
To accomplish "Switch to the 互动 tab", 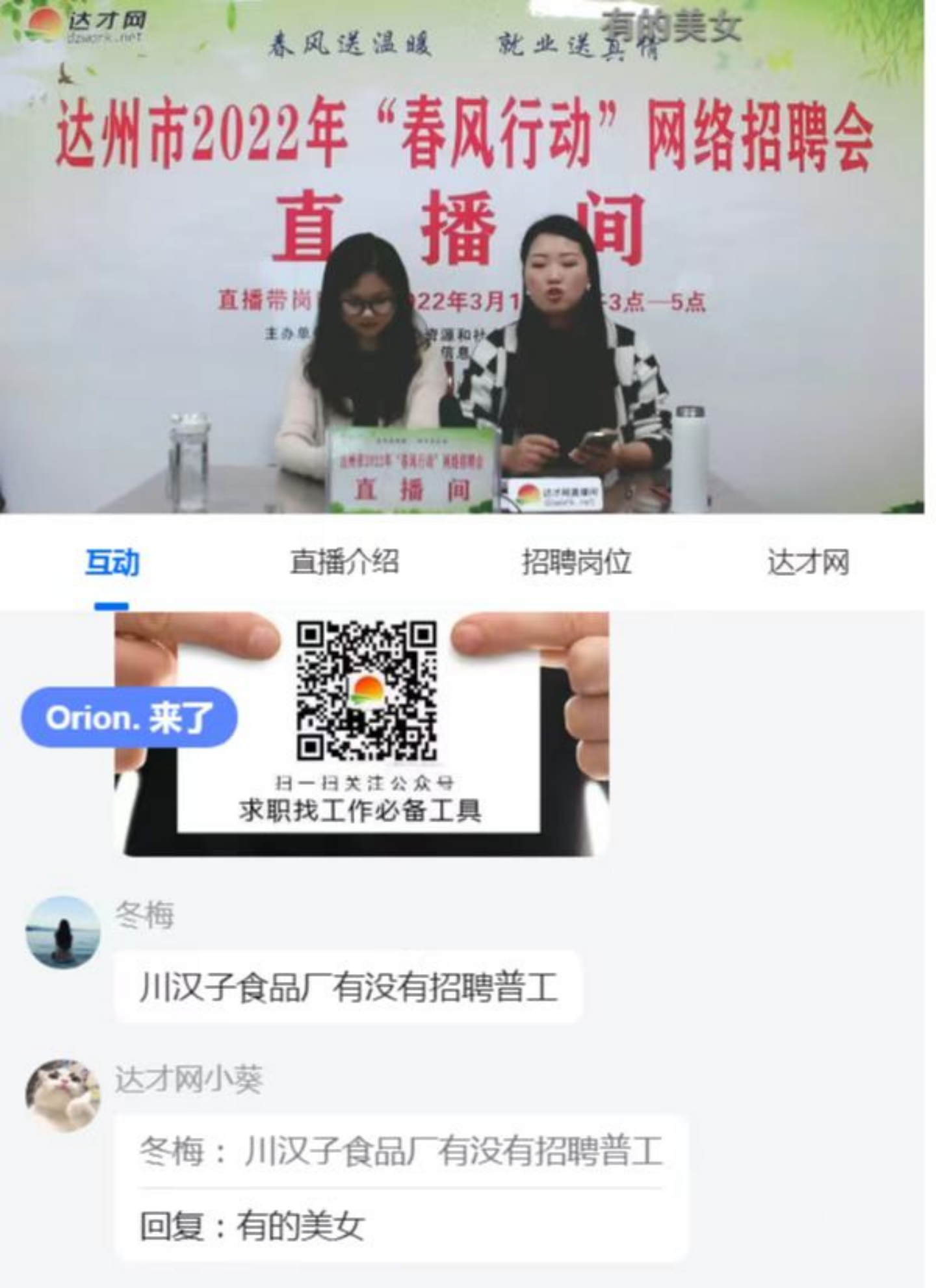I will coord(112,562).
